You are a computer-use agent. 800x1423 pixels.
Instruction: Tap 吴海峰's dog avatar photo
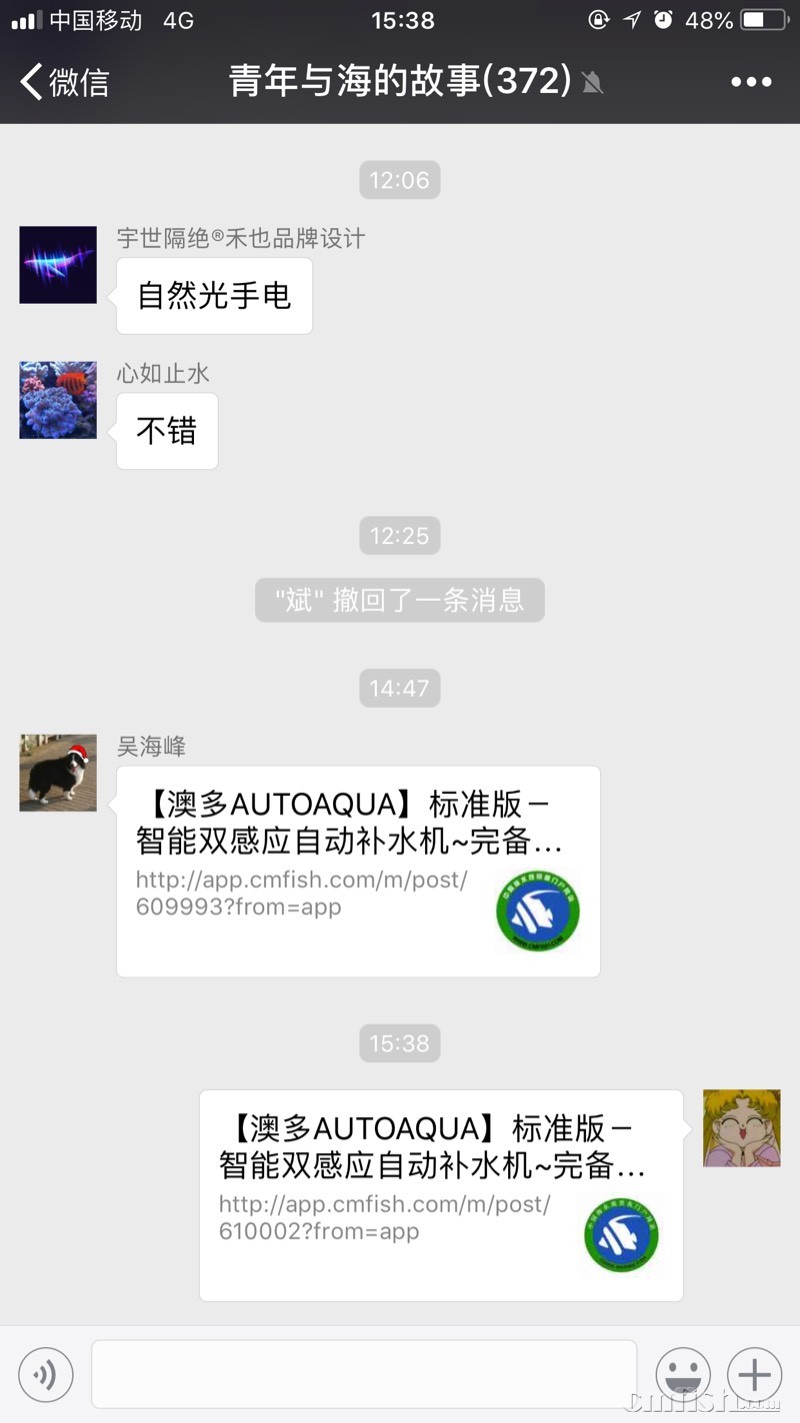pyautogui.click(x=57, y=772)
